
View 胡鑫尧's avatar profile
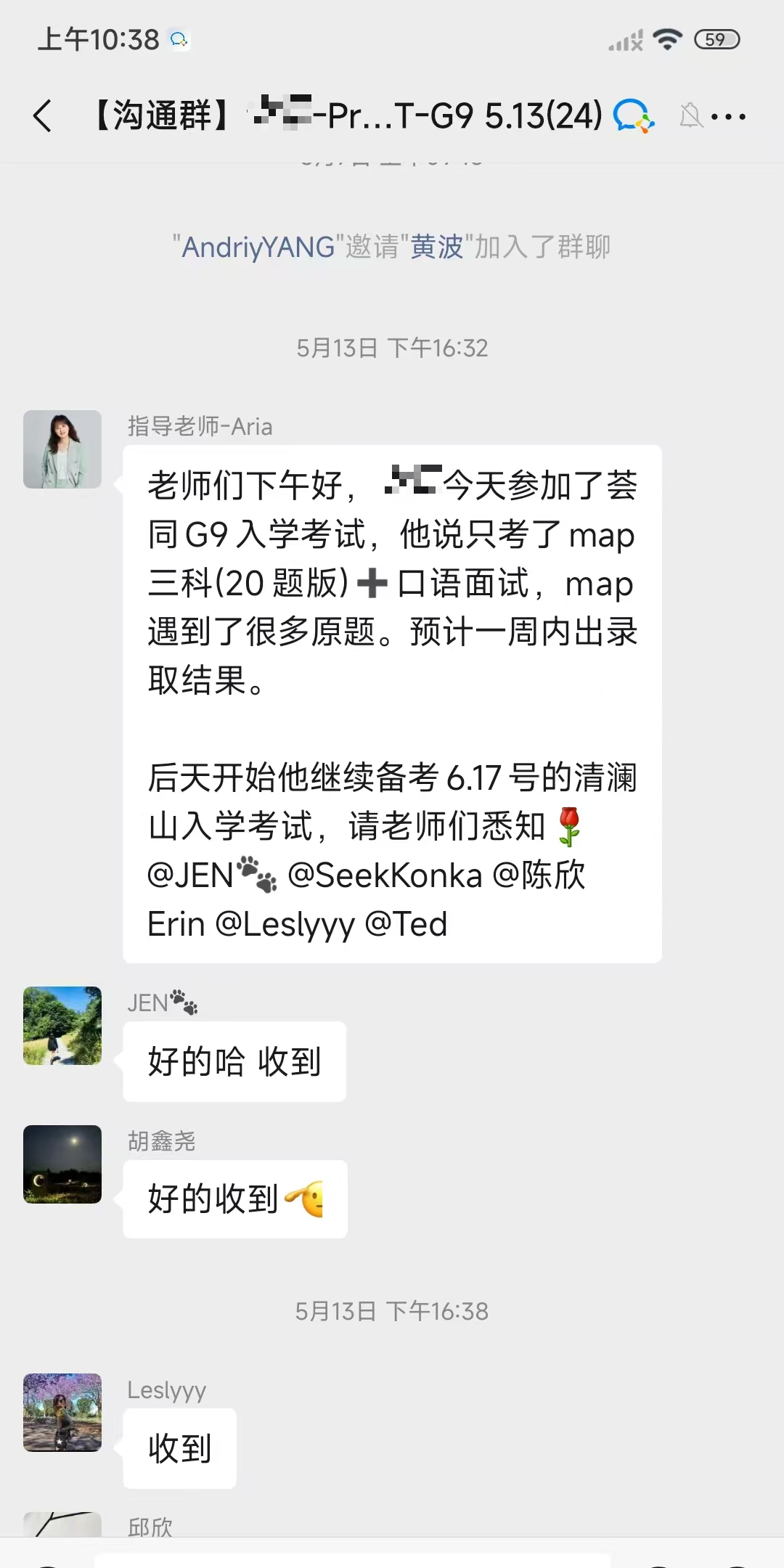point(62,1164)
